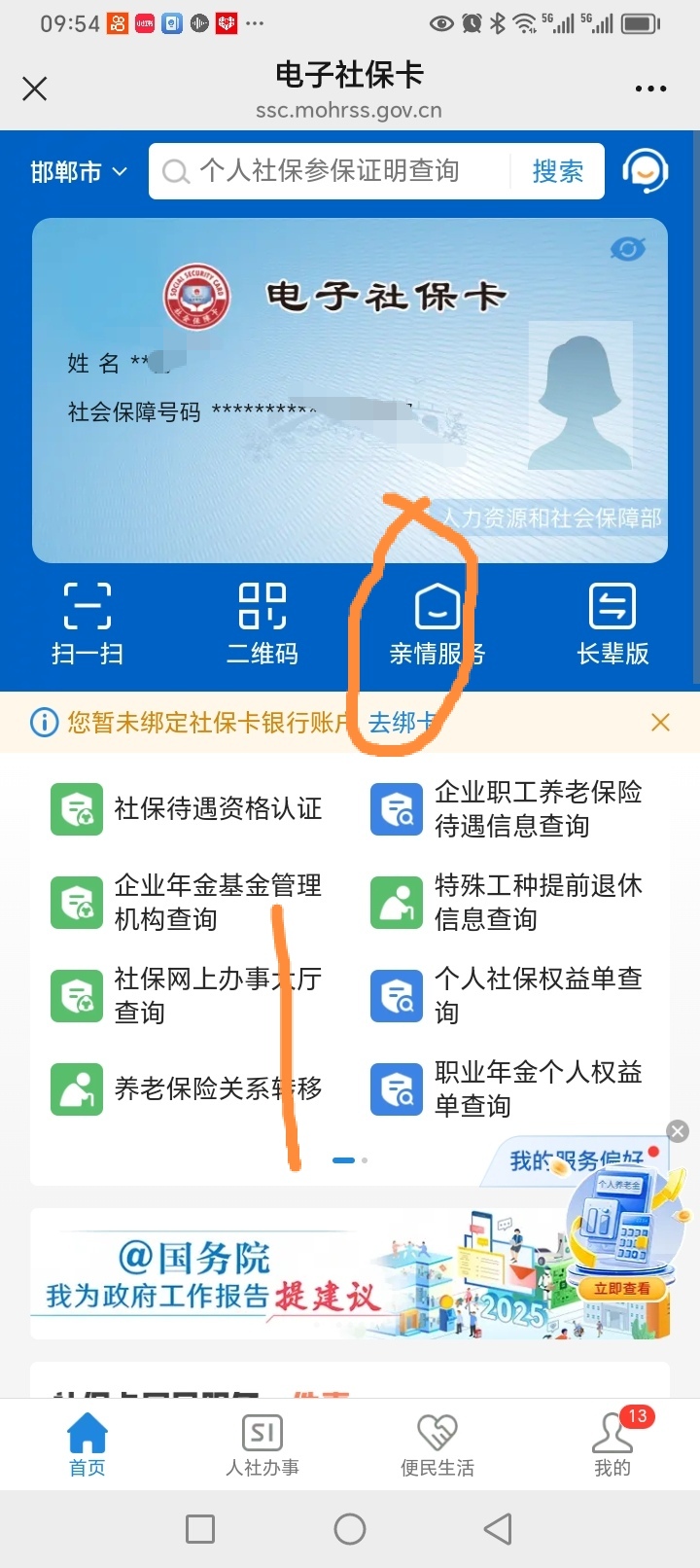Tap the 搜索 button
The height and width of the screenshot is (1568, 700).
coord(557,171)
